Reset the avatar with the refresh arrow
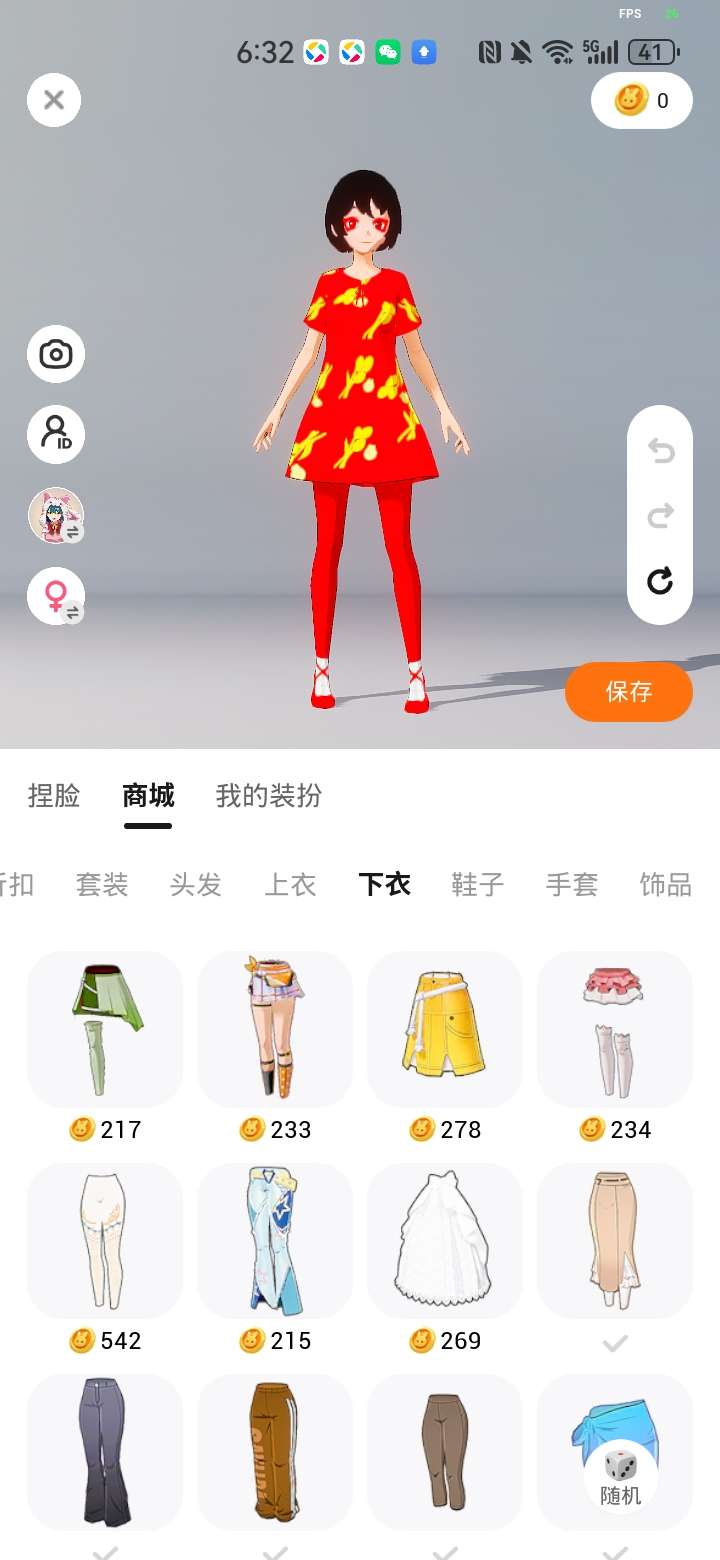 click(660, 580)
